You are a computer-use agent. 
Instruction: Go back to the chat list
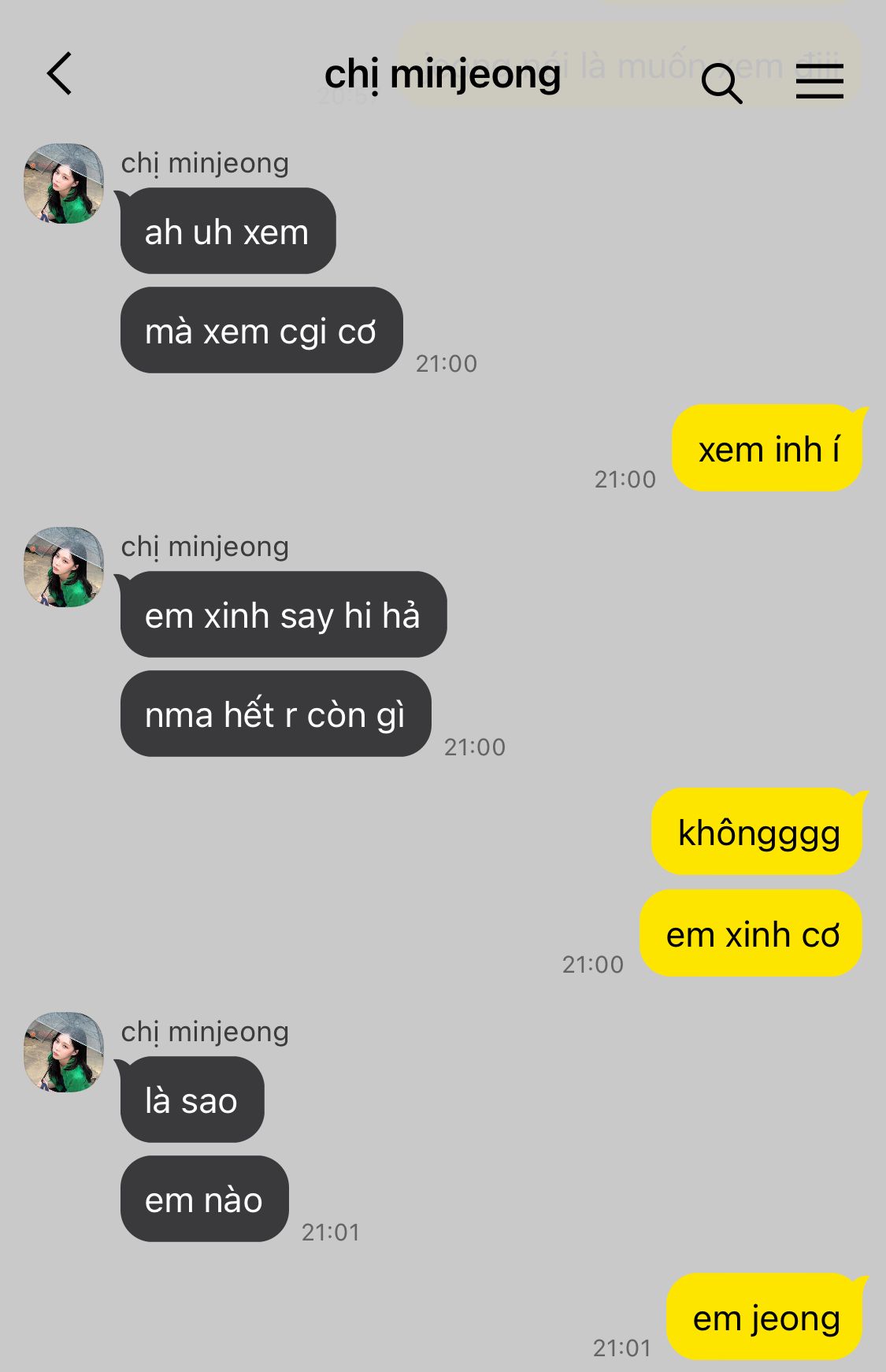point(60,74)
